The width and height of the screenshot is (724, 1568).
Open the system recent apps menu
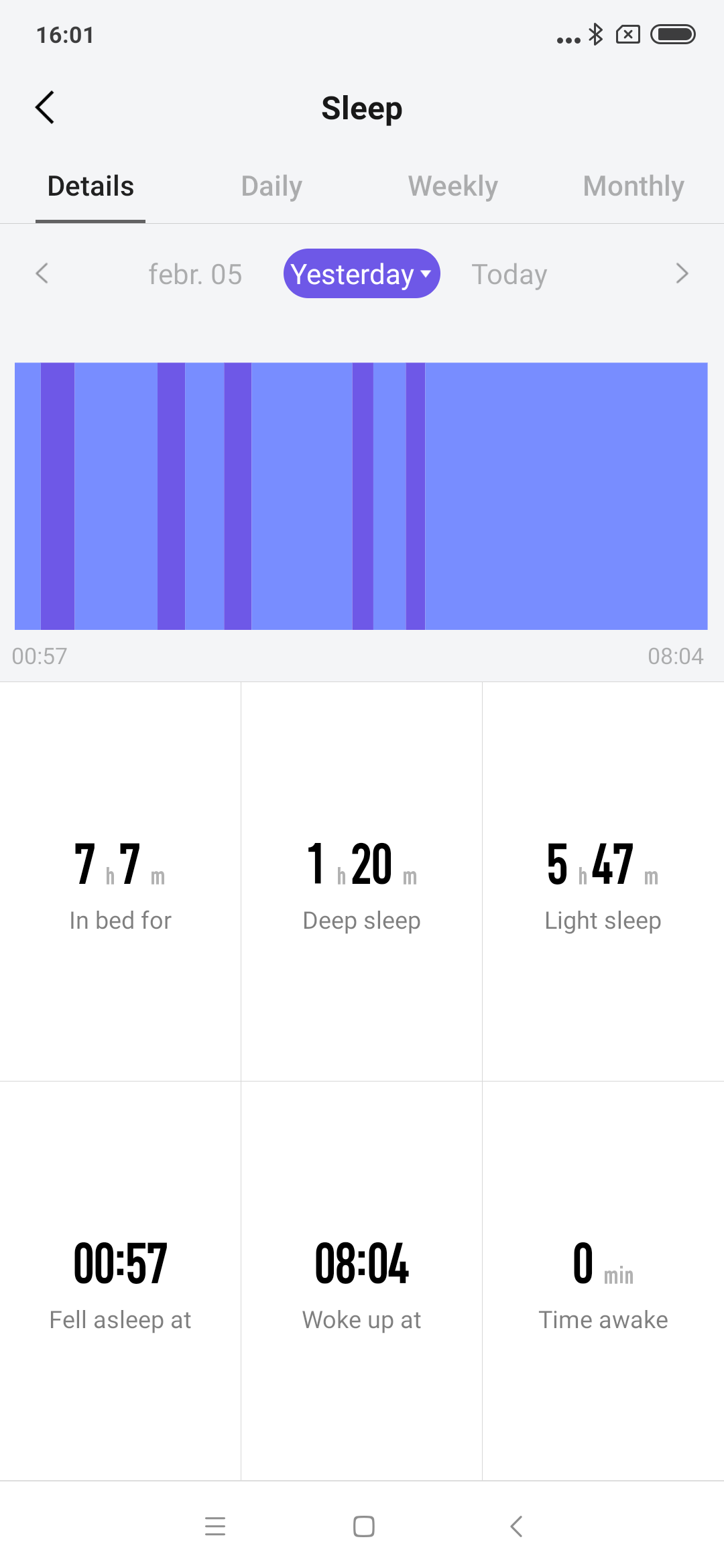pyautogui.click(x=215, y=1526)
